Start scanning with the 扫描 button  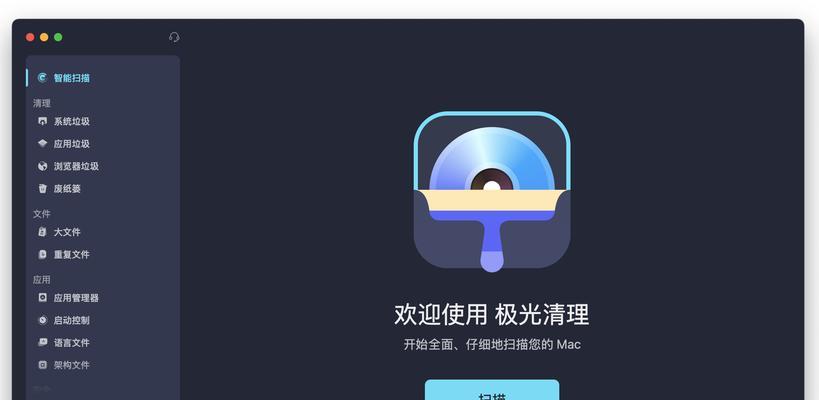click(x=491, y=392)
